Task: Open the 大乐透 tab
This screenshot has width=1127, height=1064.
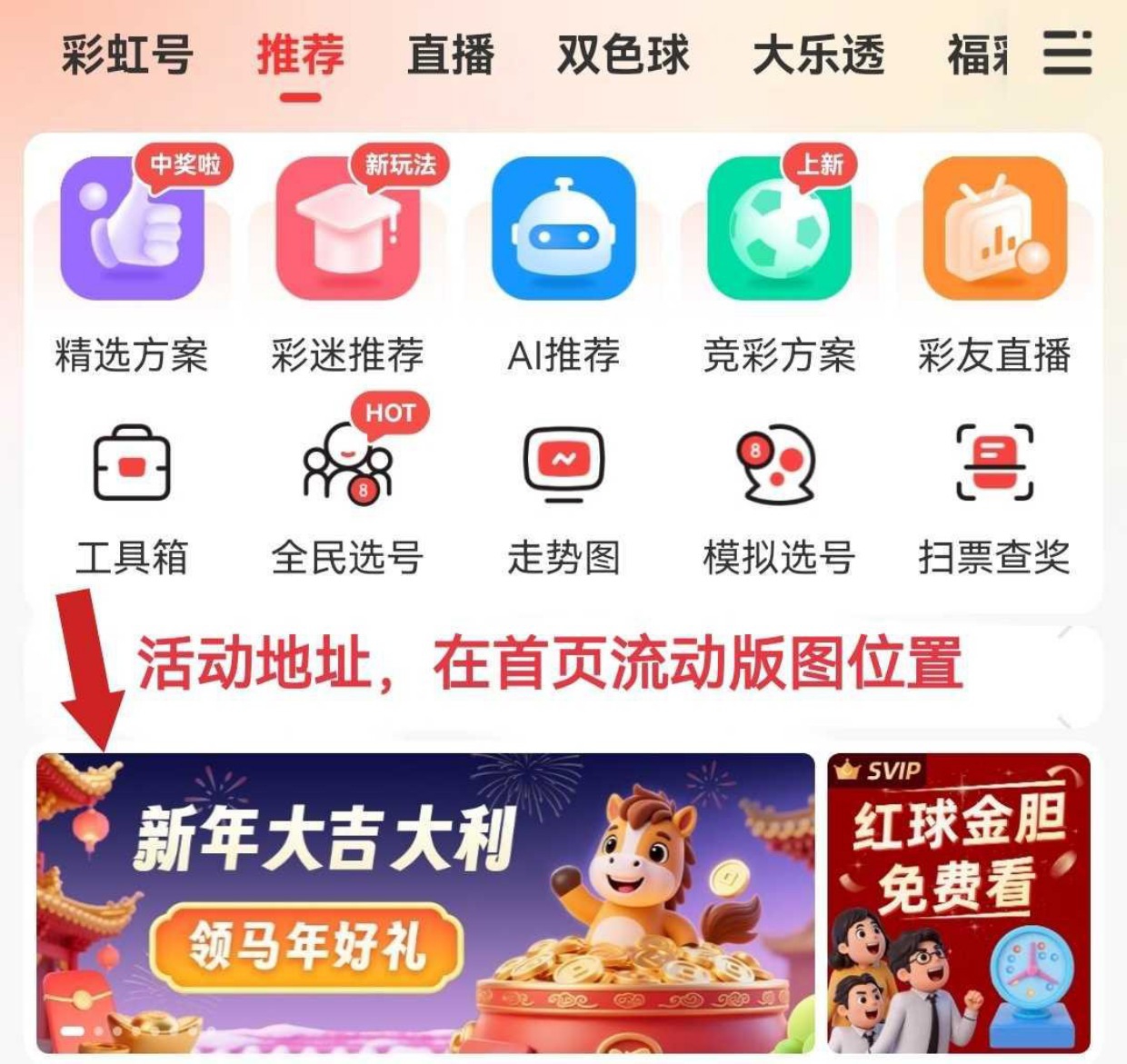Action: [818, 55]
